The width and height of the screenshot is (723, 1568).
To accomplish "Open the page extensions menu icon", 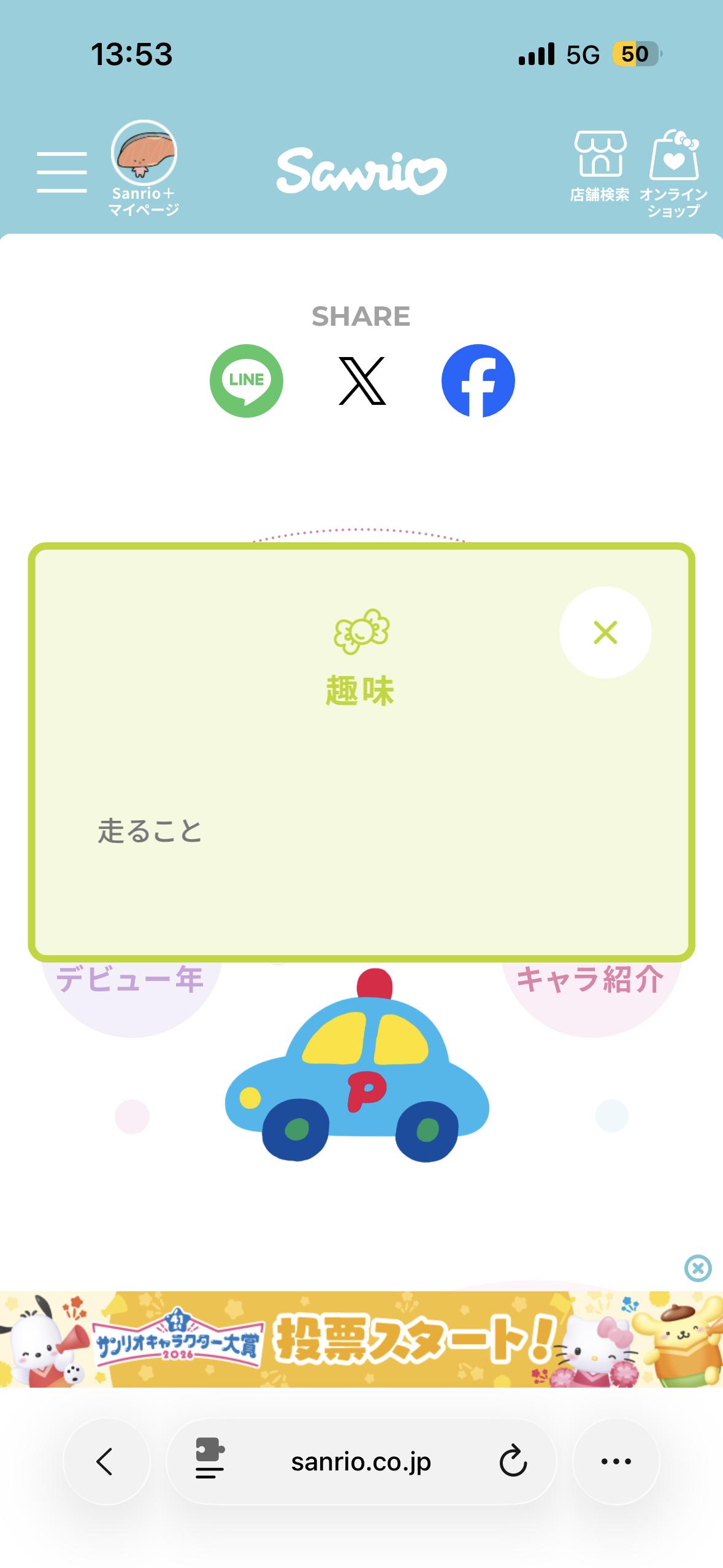I will pos(210,1461).
